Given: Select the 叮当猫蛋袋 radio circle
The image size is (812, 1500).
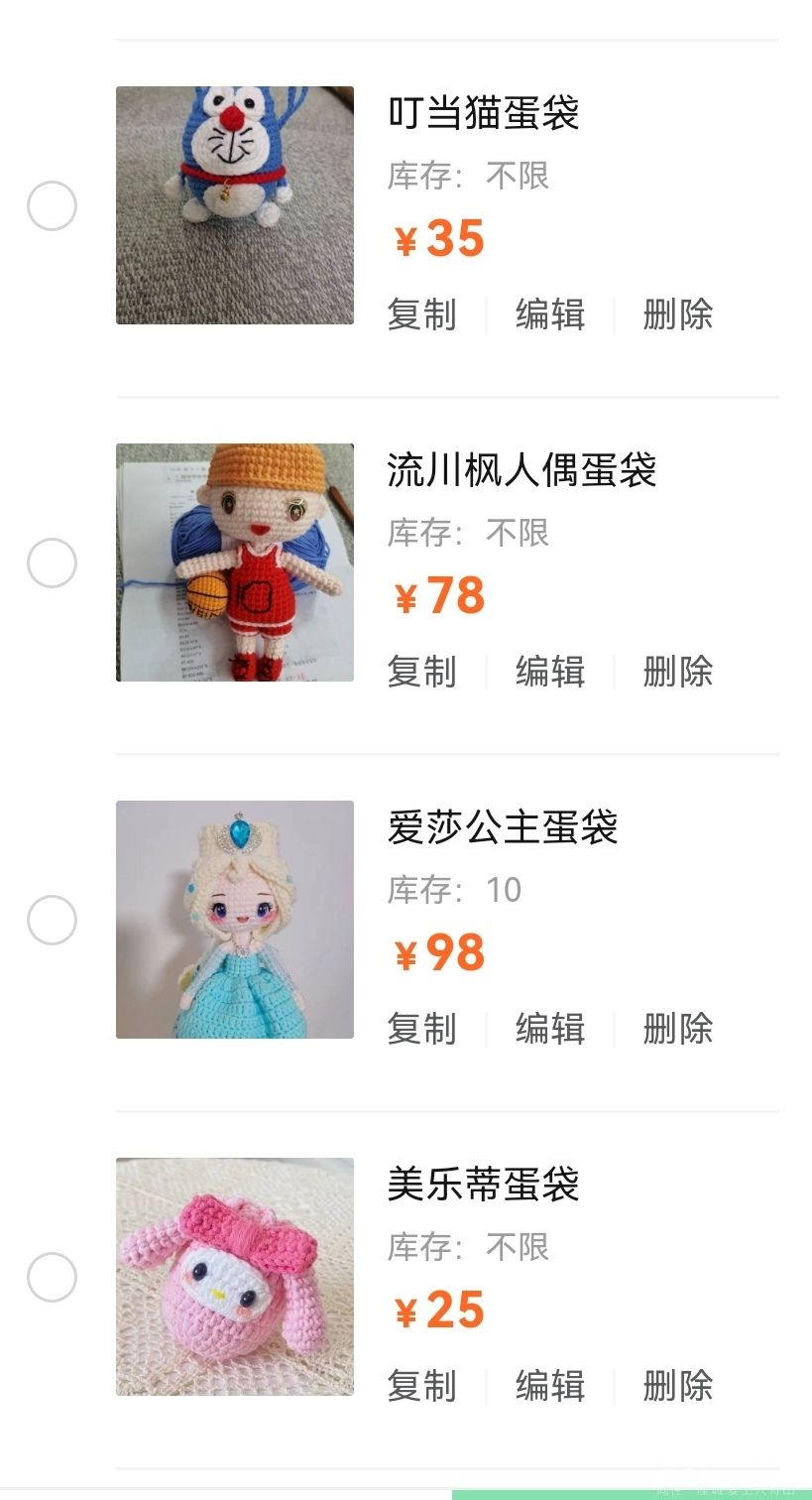Looking at the screenshot, I should (x=52, y=206).
